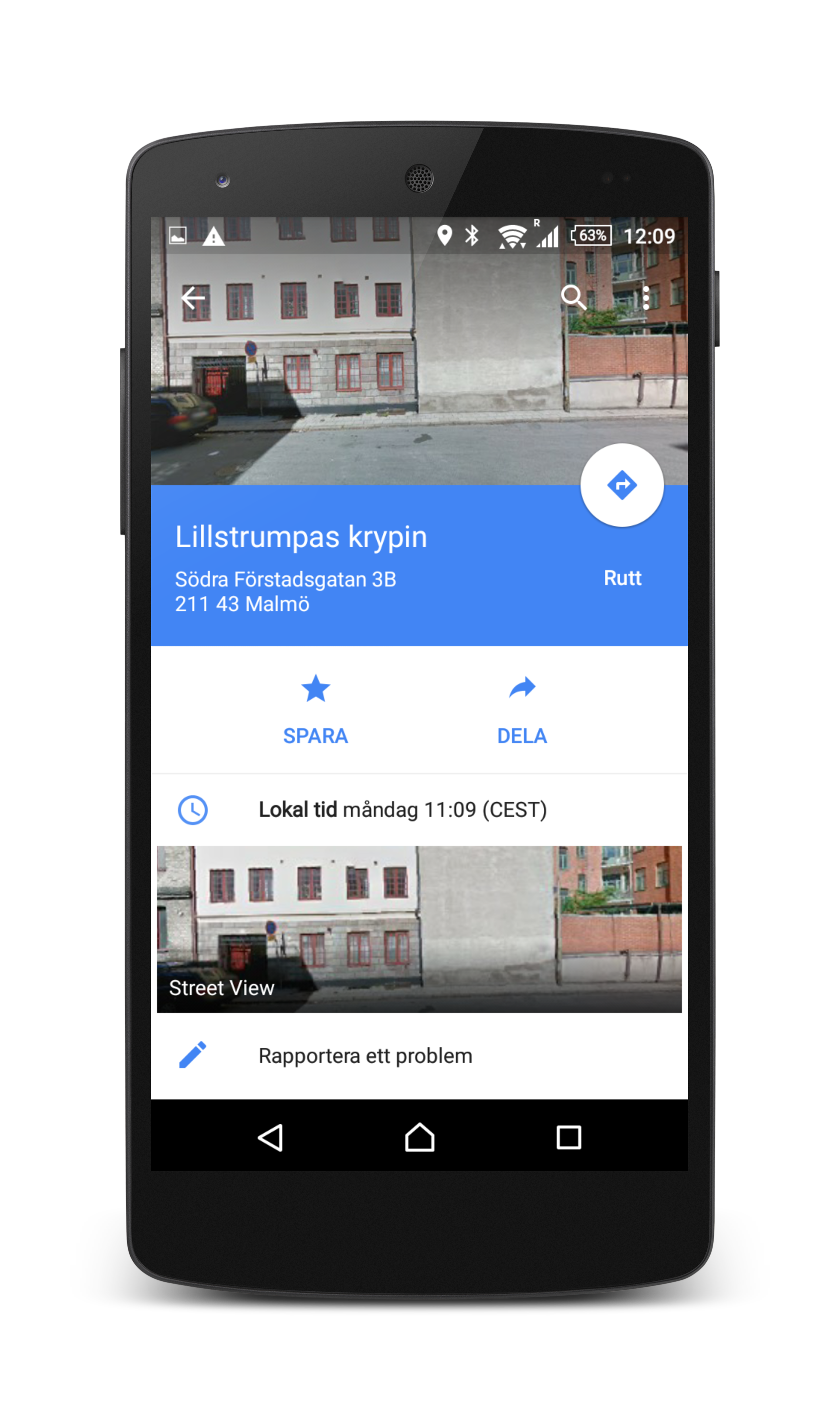Screen dimensions: 840x1420
Task: Open the Street View preview
Action: 420,929
